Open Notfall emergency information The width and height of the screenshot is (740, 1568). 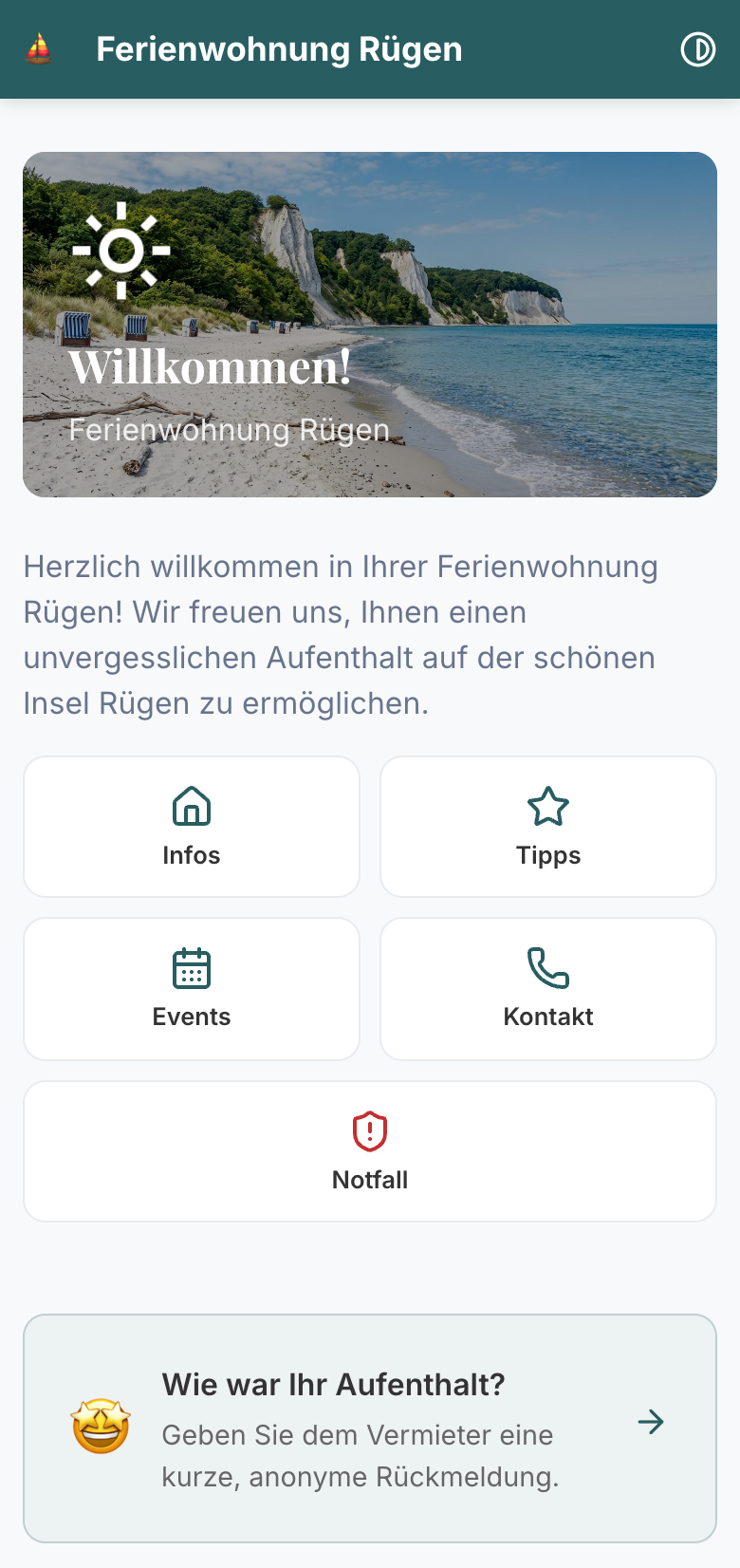point(370,1151)
